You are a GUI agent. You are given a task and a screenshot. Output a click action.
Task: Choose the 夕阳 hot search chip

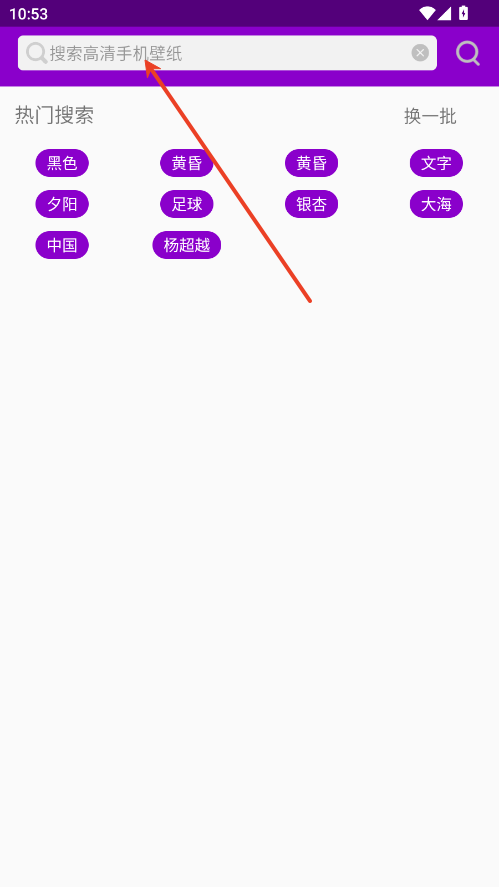(62, 204)
